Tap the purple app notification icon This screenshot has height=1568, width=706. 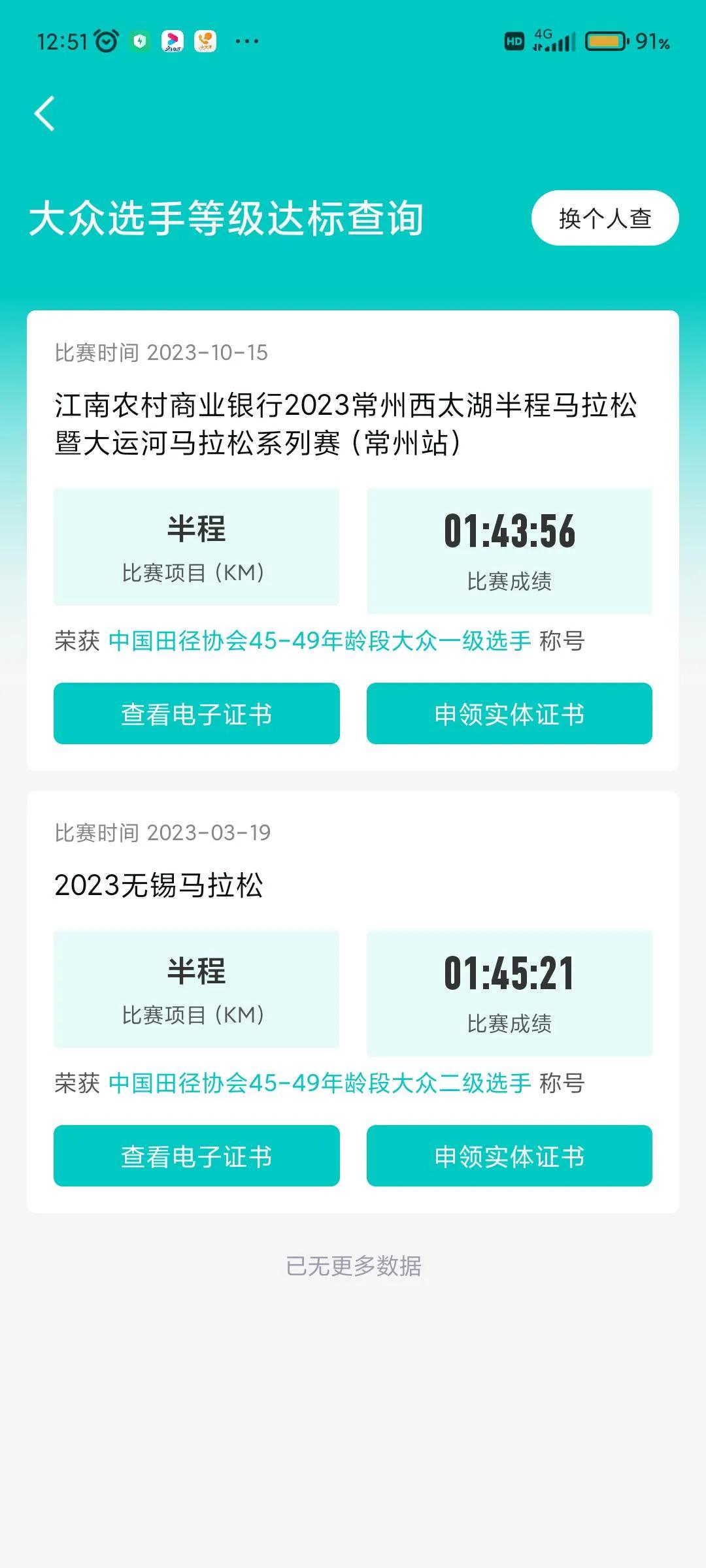(172, 41)
